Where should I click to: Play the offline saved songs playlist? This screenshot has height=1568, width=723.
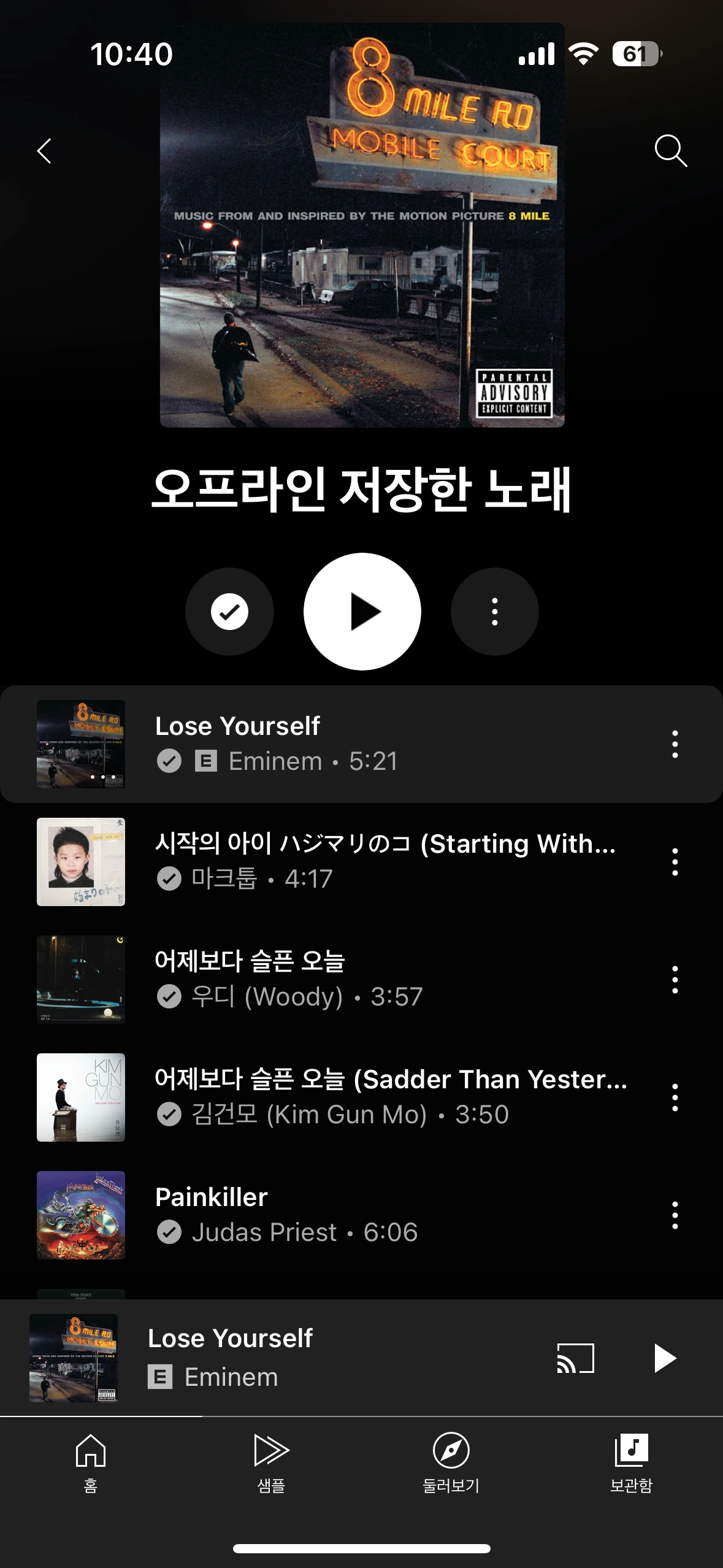[362, 612]
